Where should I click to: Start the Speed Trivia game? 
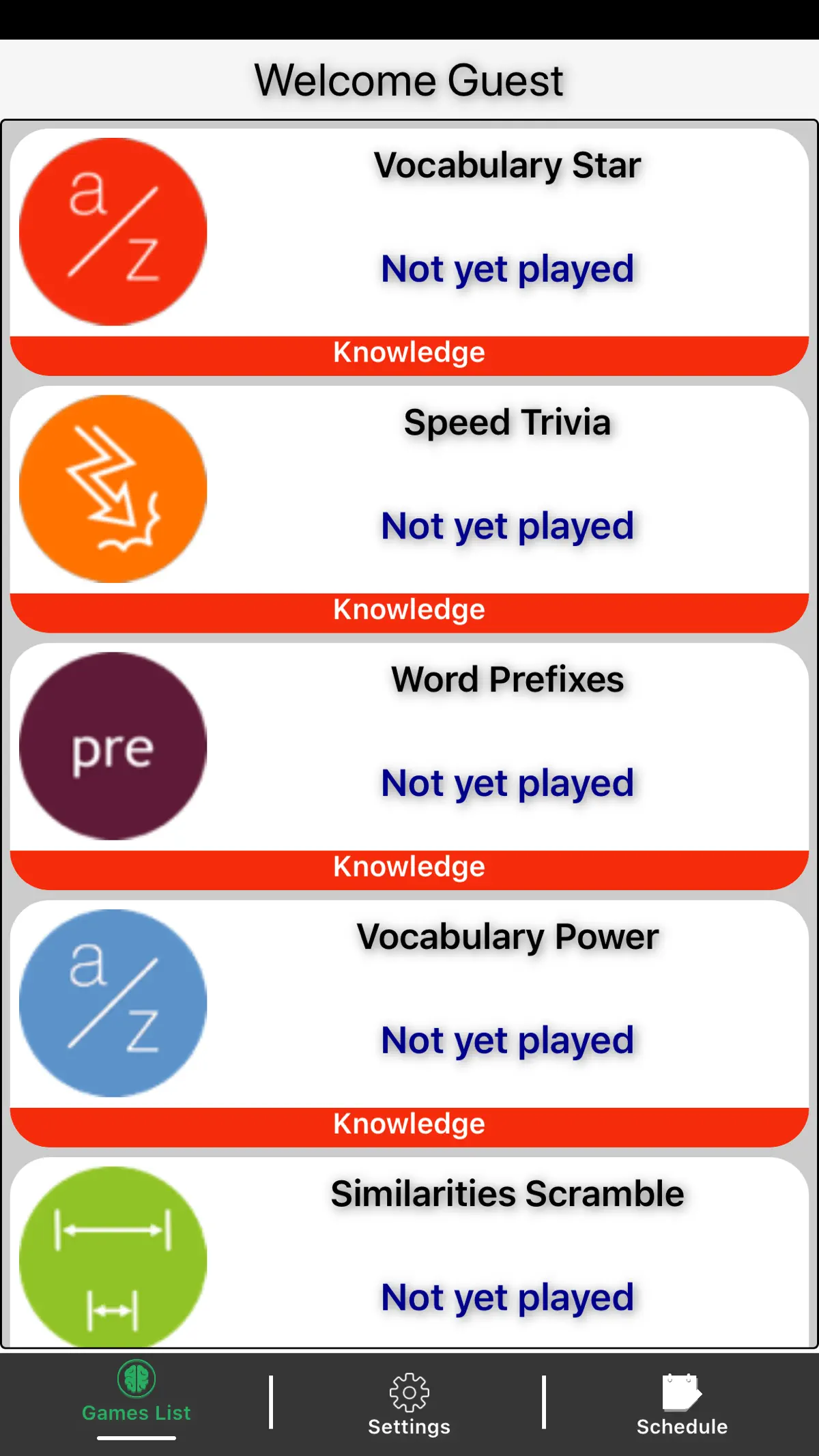point(409,509)
